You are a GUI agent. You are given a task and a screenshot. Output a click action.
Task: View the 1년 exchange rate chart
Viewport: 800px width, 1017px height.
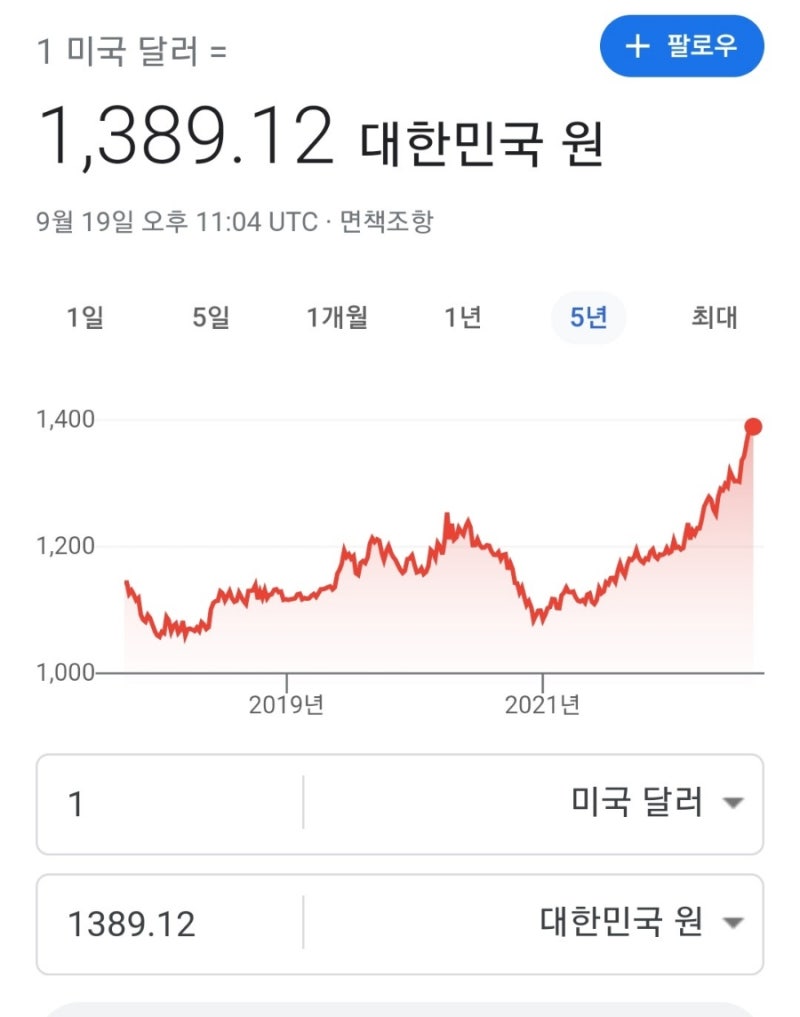pos(460,317)
